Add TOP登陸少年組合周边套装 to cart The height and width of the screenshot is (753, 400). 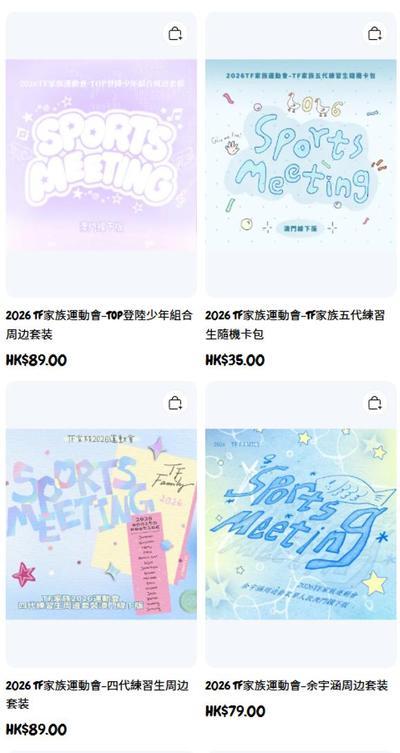pyautogui.click(x=175, y=34)
